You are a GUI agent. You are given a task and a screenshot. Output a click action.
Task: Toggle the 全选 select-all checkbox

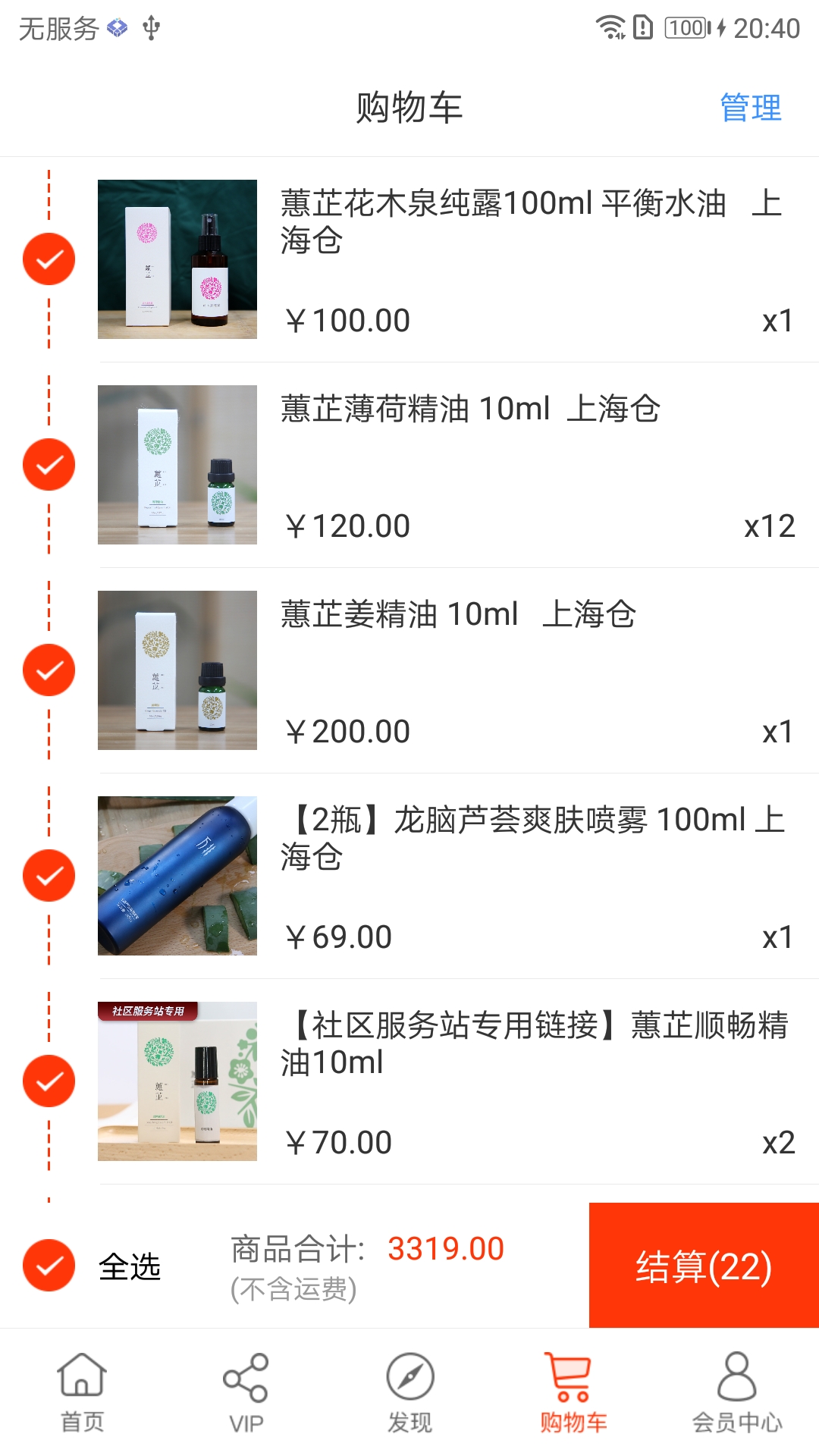[49, 1266]
